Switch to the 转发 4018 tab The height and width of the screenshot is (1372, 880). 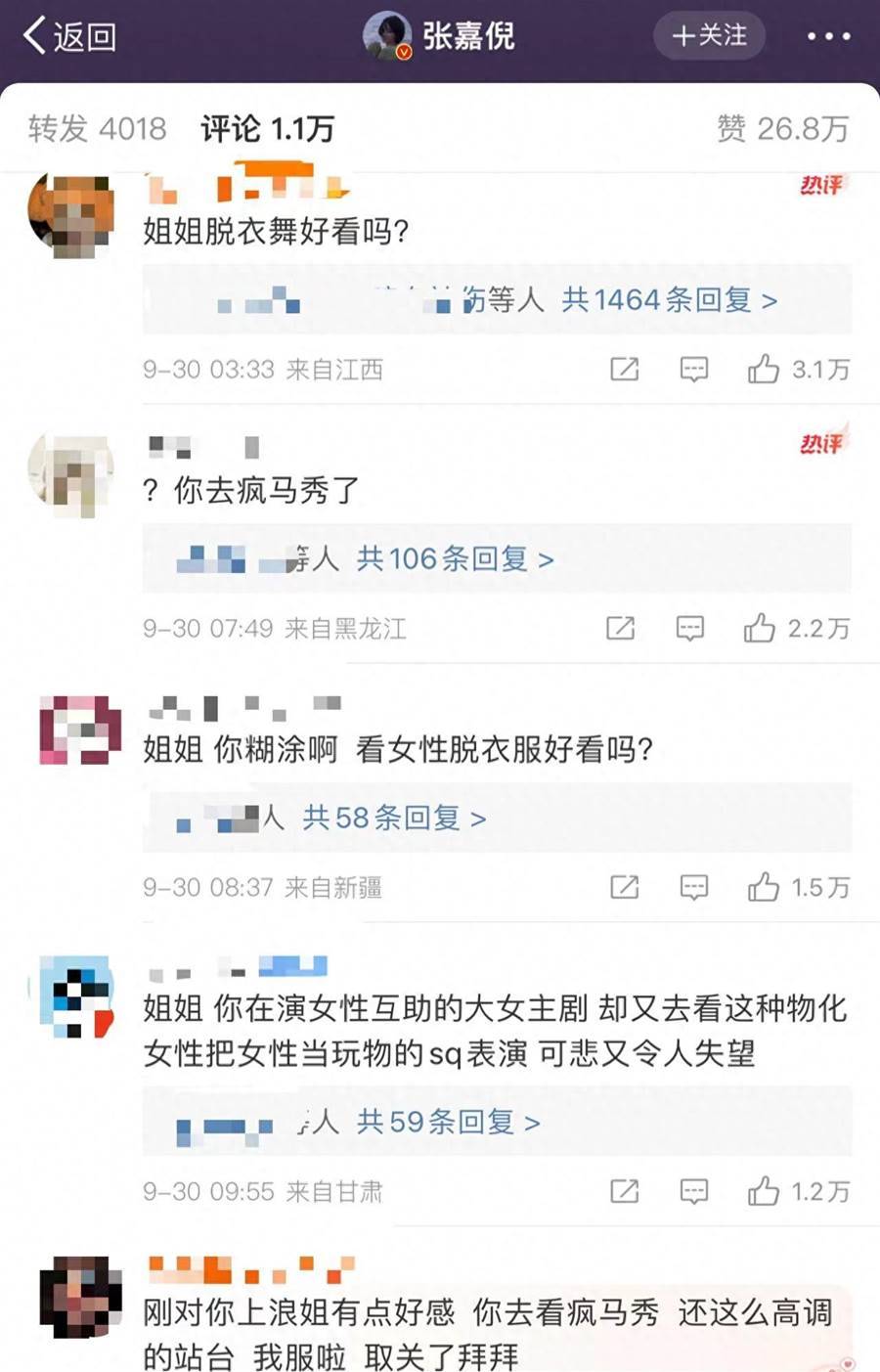97,128
